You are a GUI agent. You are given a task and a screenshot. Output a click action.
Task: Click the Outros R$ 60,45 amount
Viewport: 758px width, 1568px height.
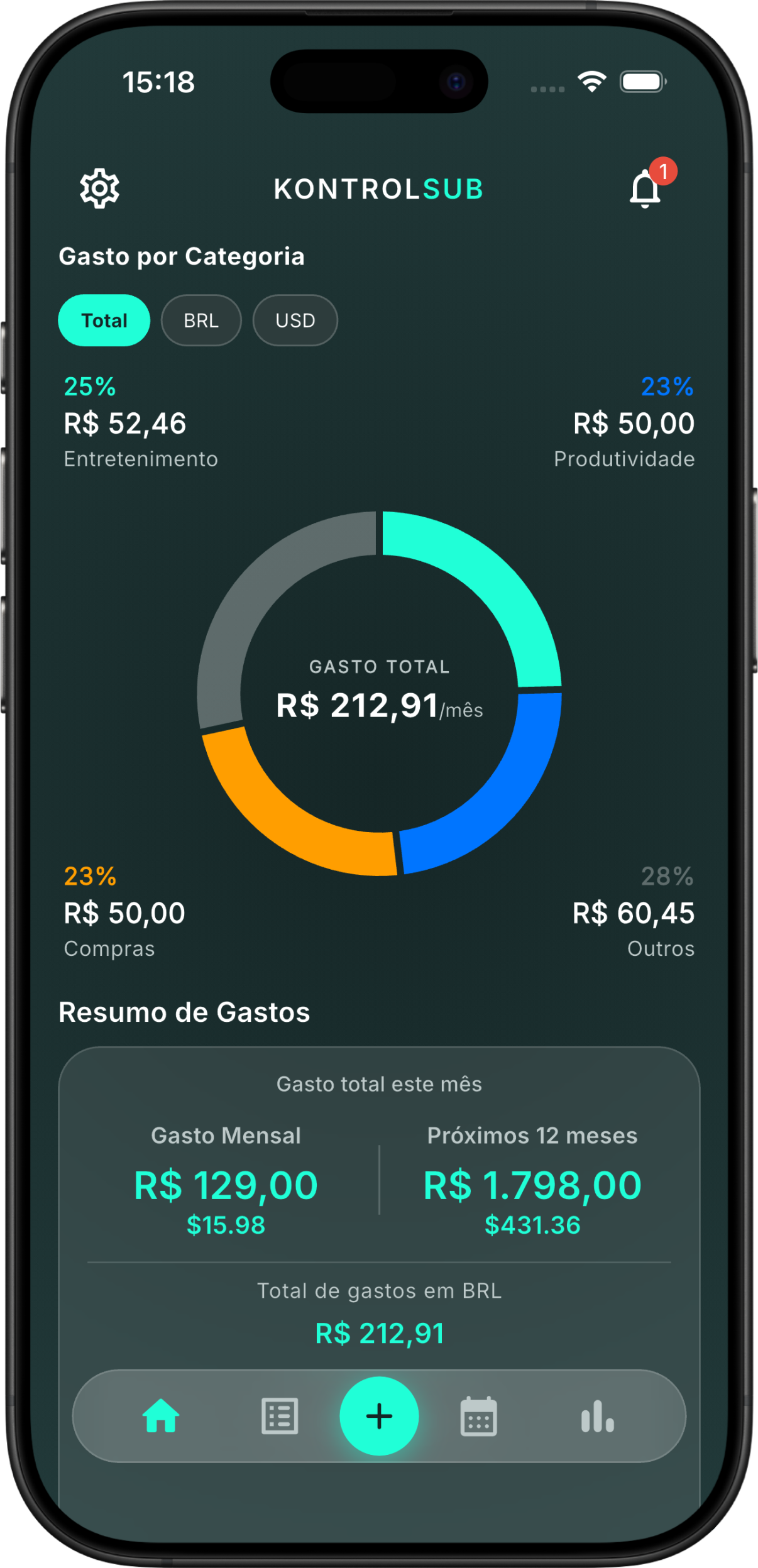coord(633,914)
